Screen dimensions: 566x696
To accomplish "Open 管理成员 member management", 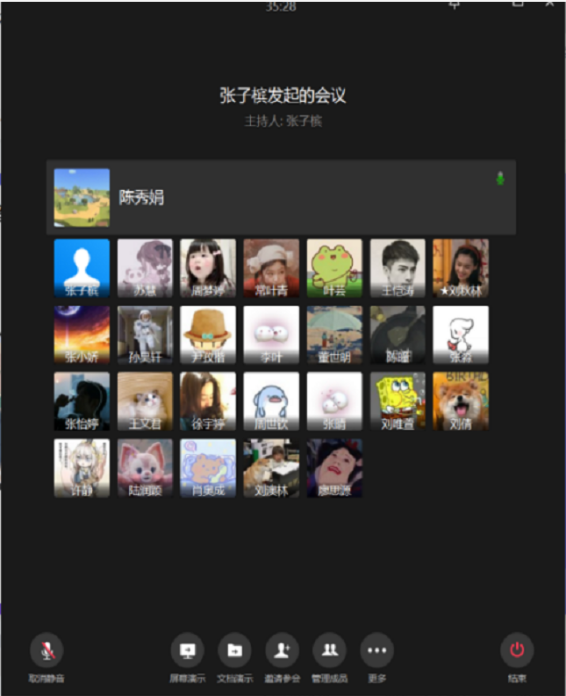I will (x=329, y=650).
